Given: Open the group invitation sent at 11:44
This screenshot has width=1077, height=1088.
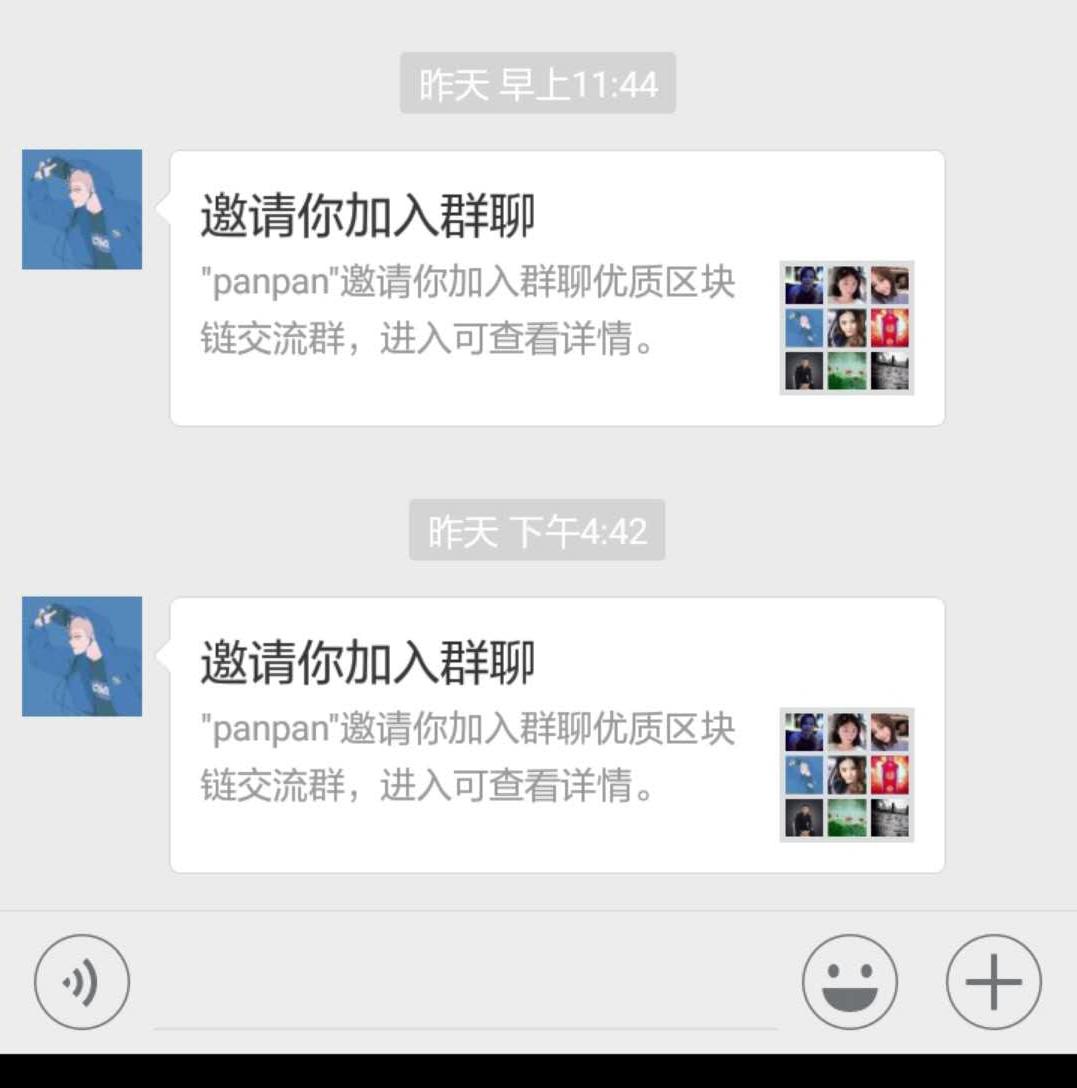Looking at the screenshot, I should pos(557,288).
